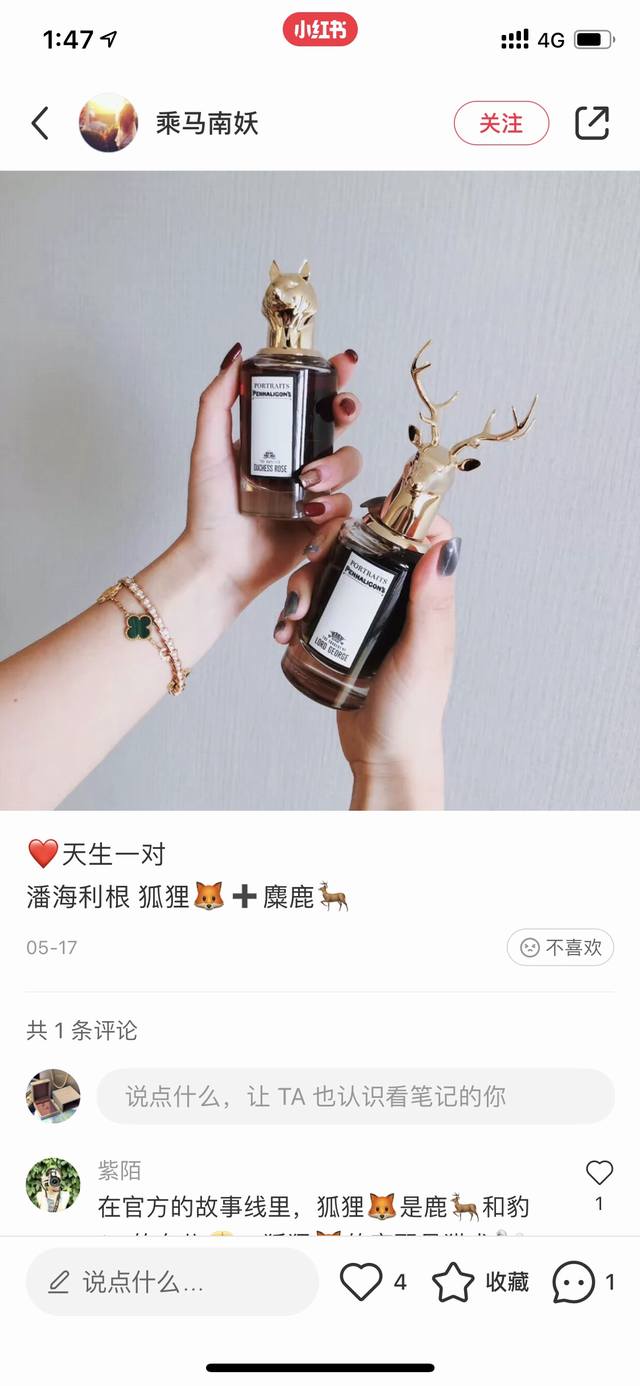Share this note via the share icon
The image size is (640, 1386).
point(592,123)
